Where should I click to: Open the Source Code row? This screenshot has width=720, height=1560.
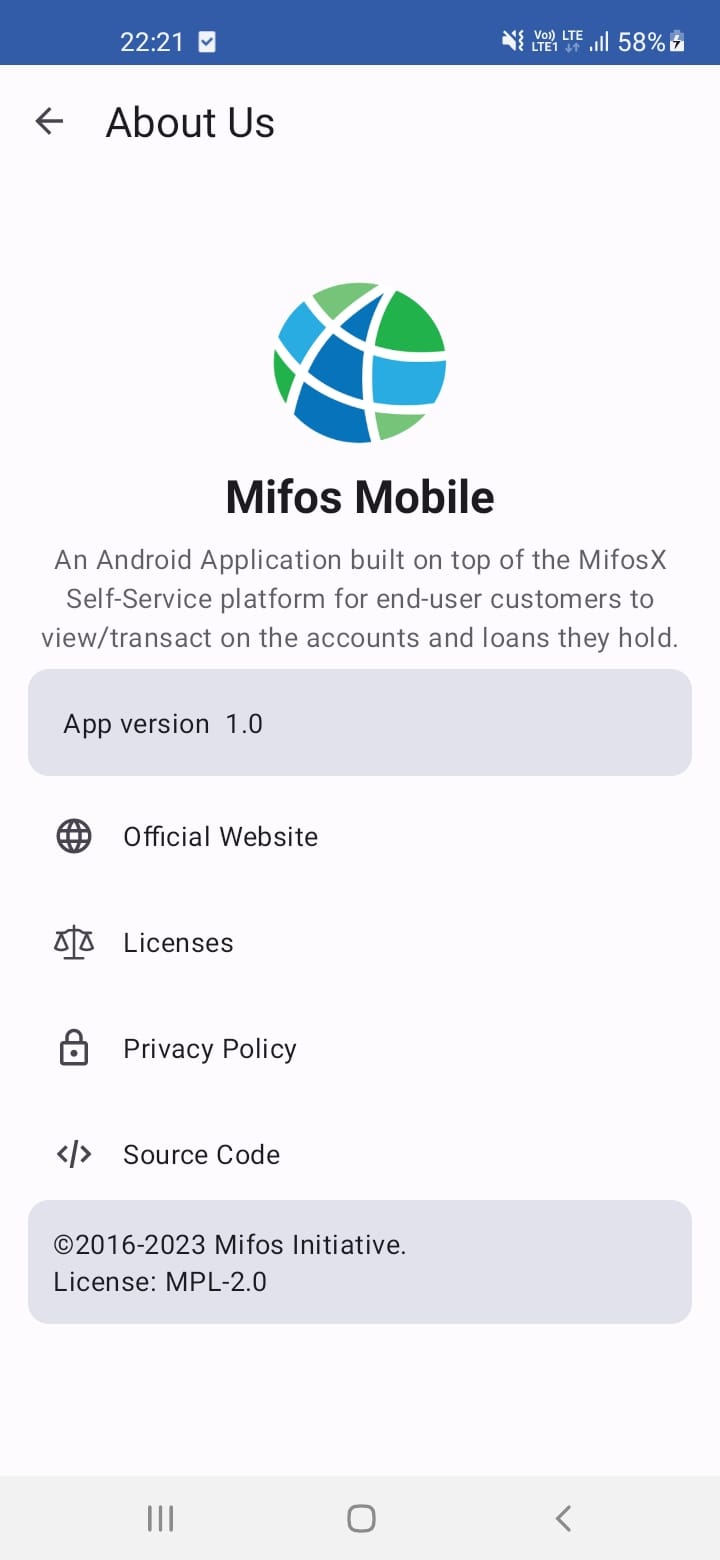pos(201,1154)
